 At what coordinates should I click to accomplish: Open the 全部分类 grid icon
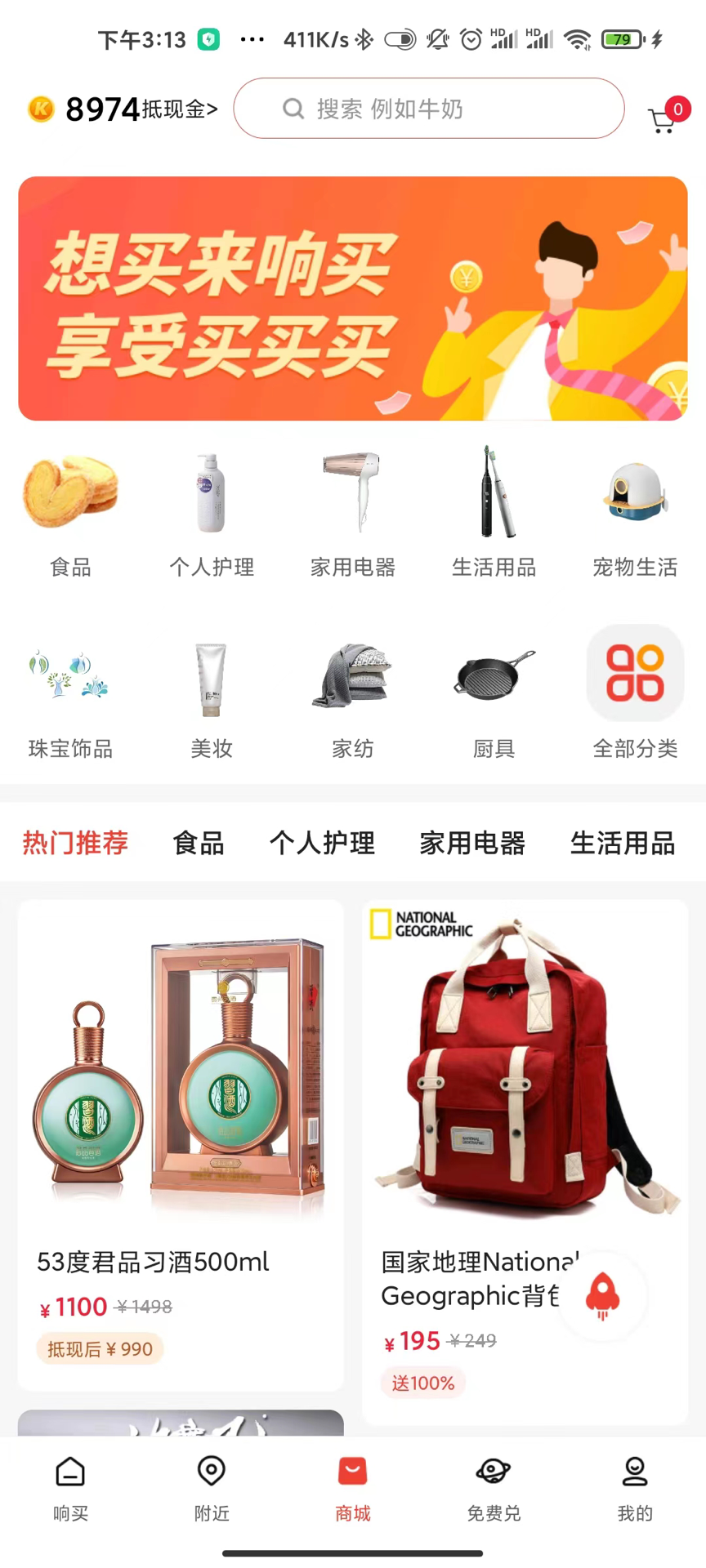[x=635, y=674]
